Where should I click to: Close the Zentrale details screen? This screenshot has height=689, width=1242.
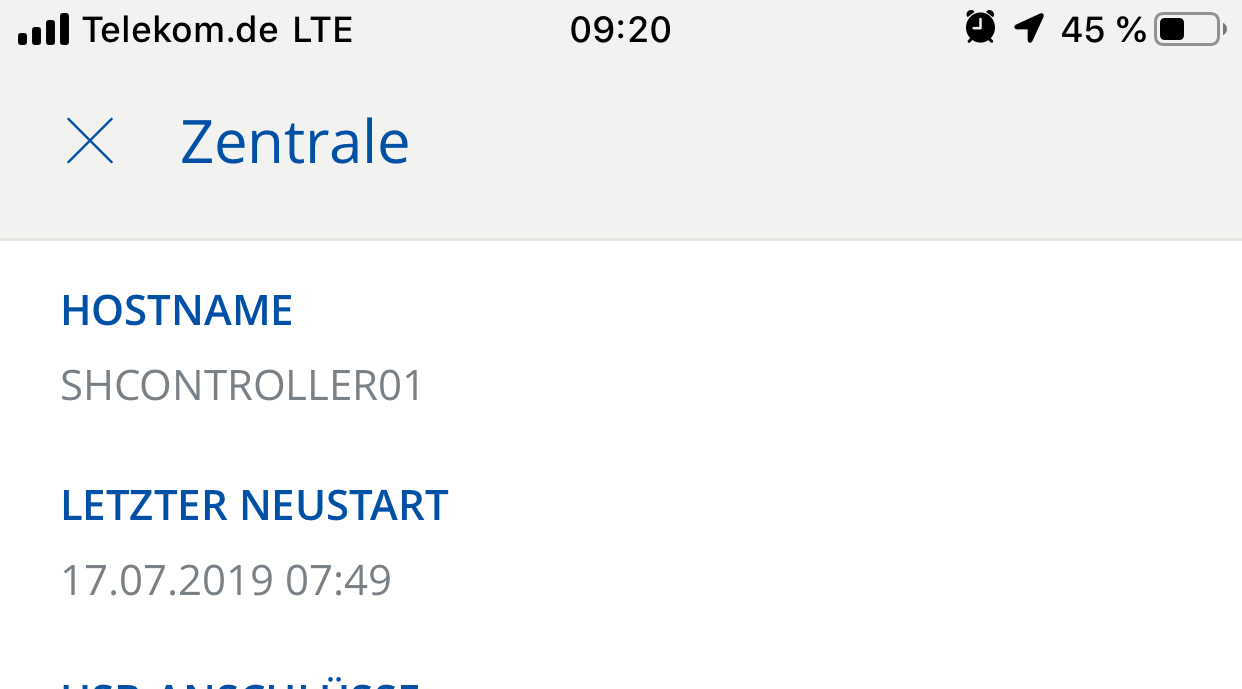tap(90, 141)
